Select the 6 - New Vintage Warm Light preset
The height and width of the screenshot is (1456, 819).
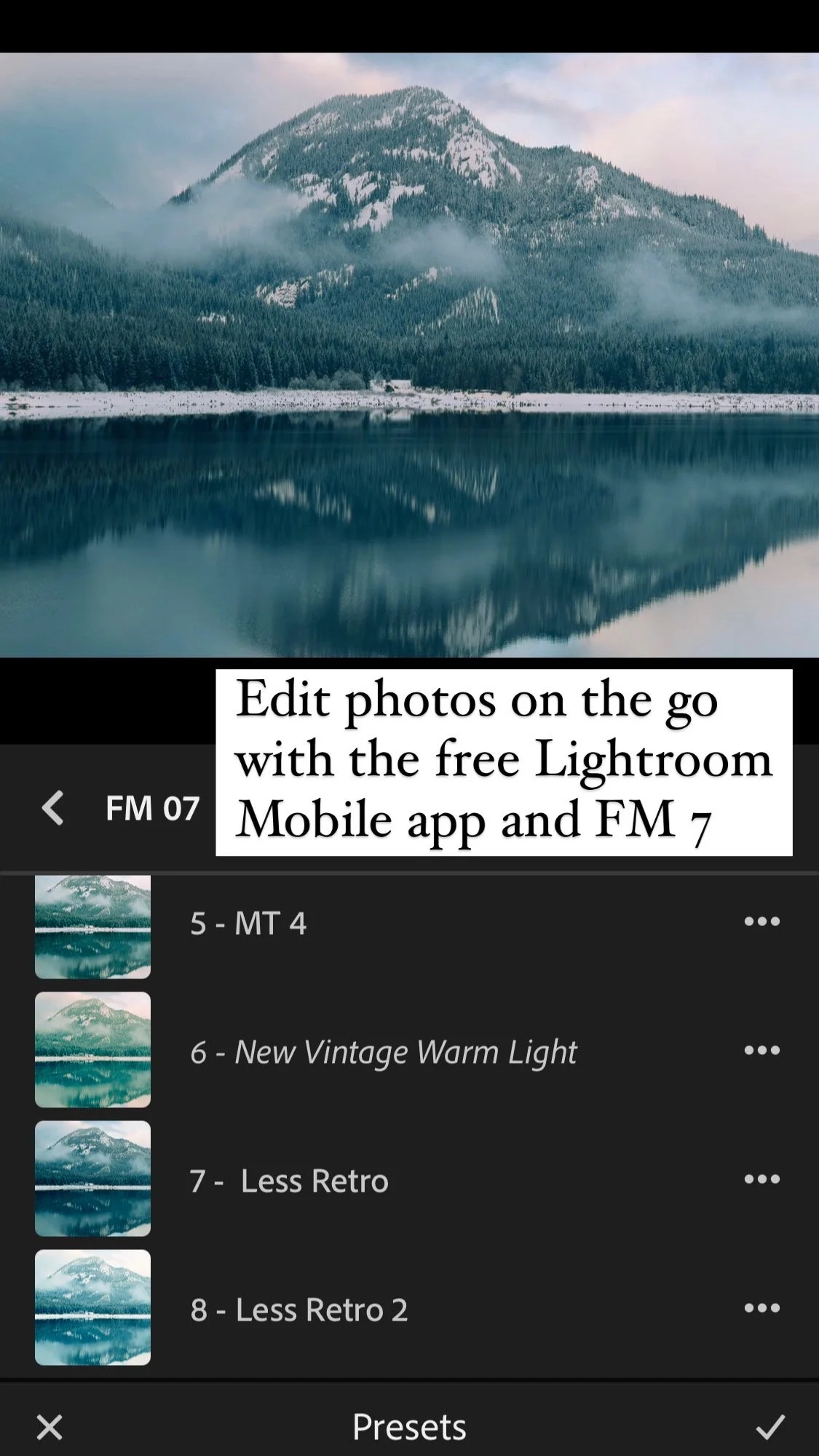[x=383, y=1051]
